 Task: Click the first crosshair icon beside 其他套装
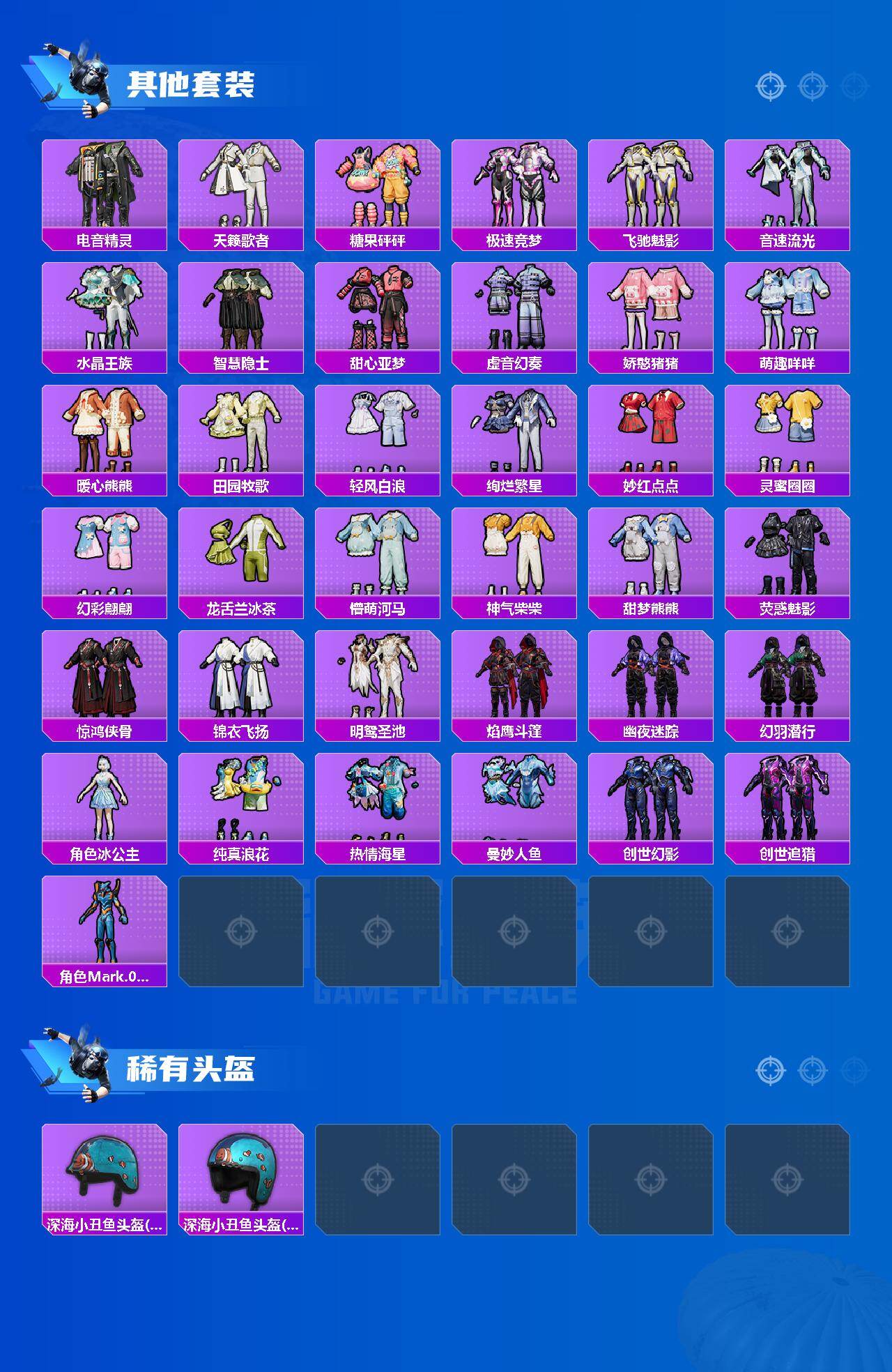pos(769,86)
